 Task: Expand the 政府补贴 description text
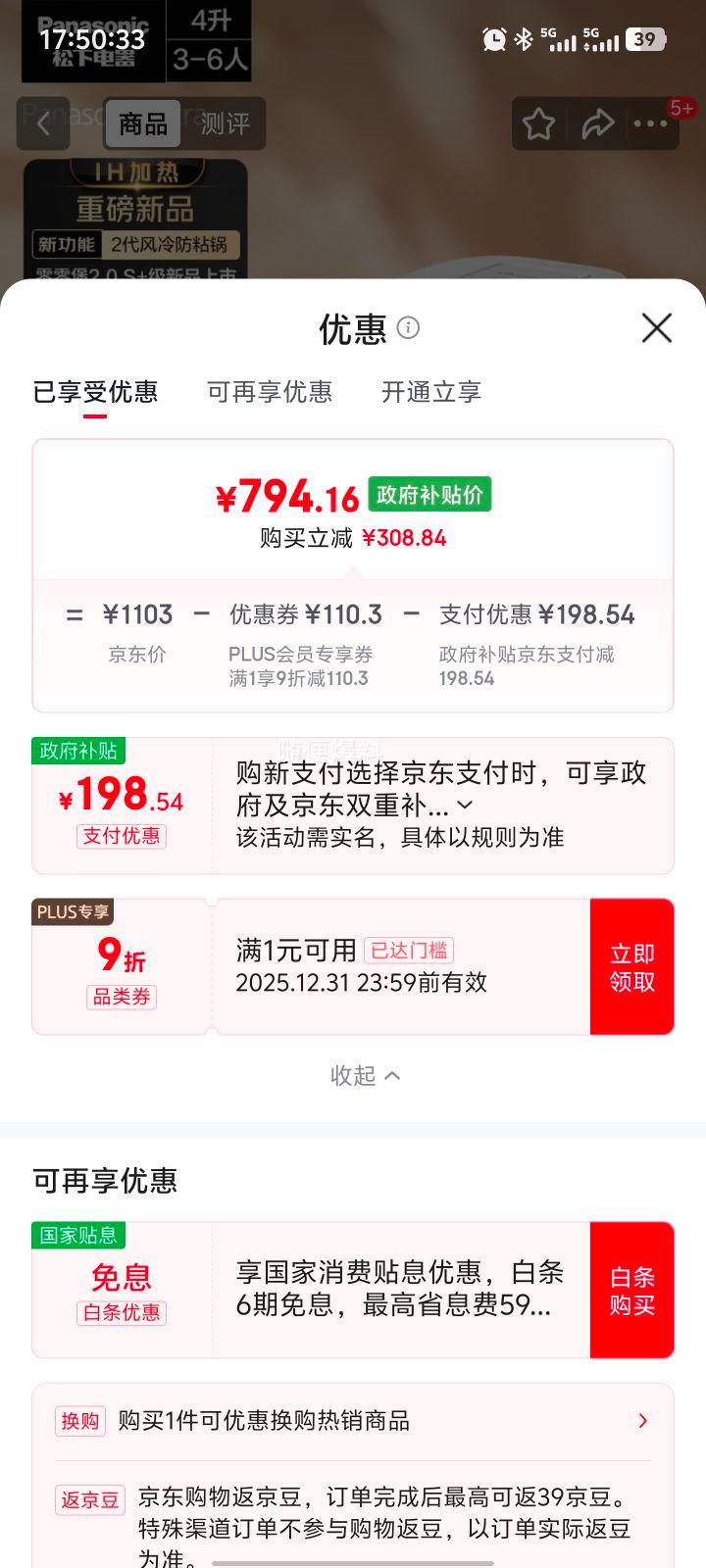(x=463, y=804)
